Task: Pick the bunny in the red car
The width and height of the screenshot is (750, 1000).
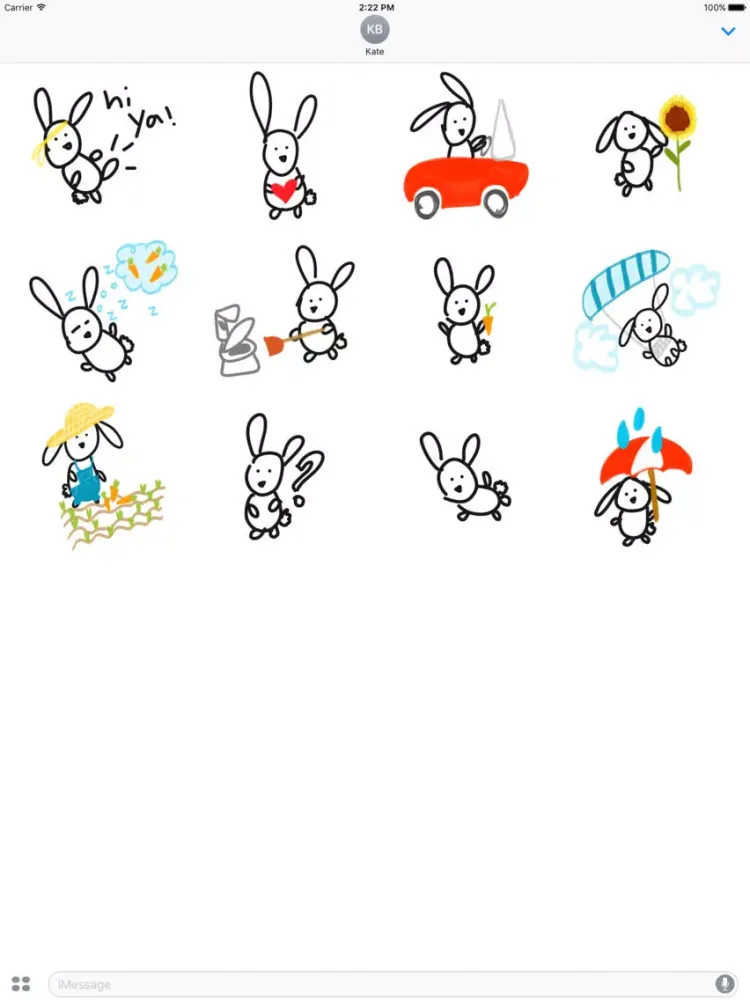Action: pyautogui.click(x=465, y=150)
